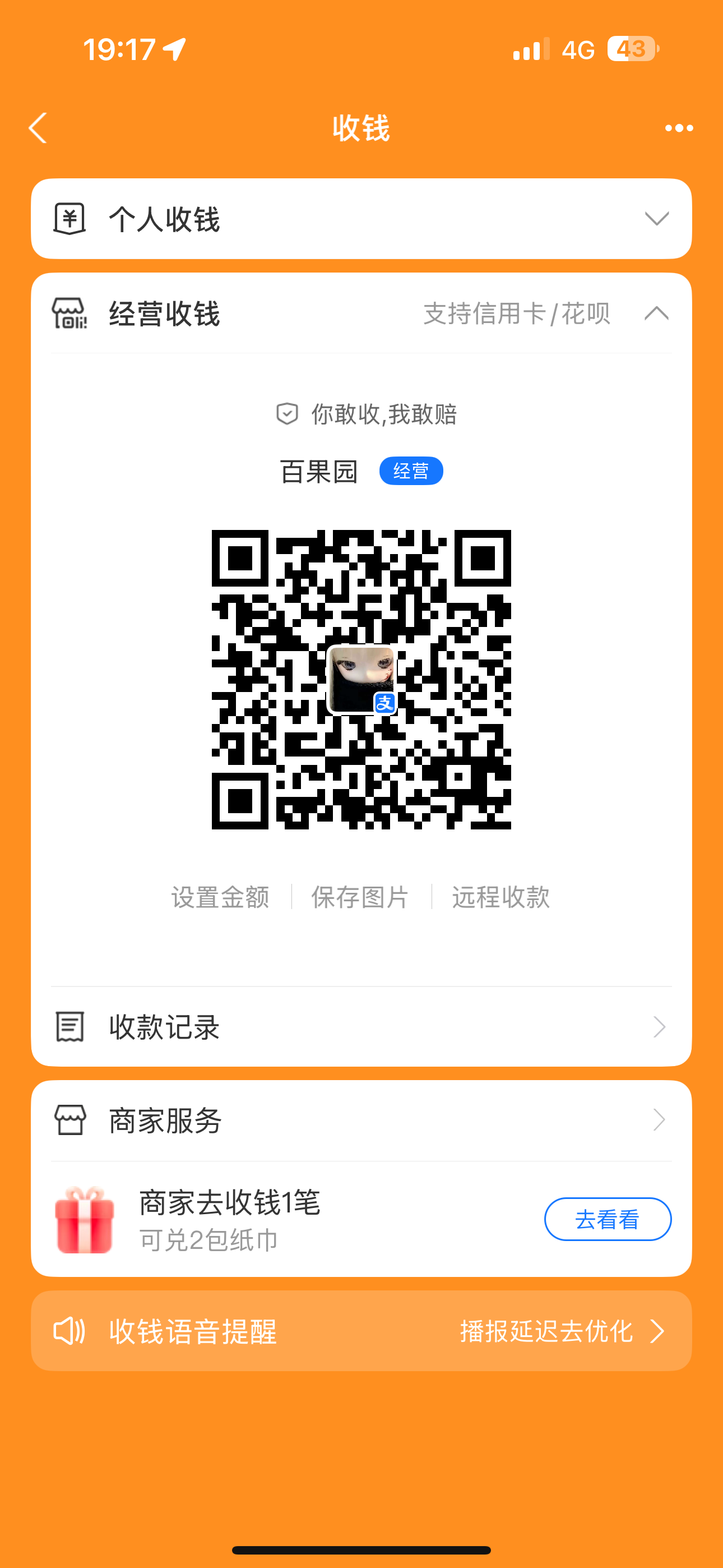Open the three-dot overflow menu
This screenshot has height=1568, width=723.
(679, 128)
